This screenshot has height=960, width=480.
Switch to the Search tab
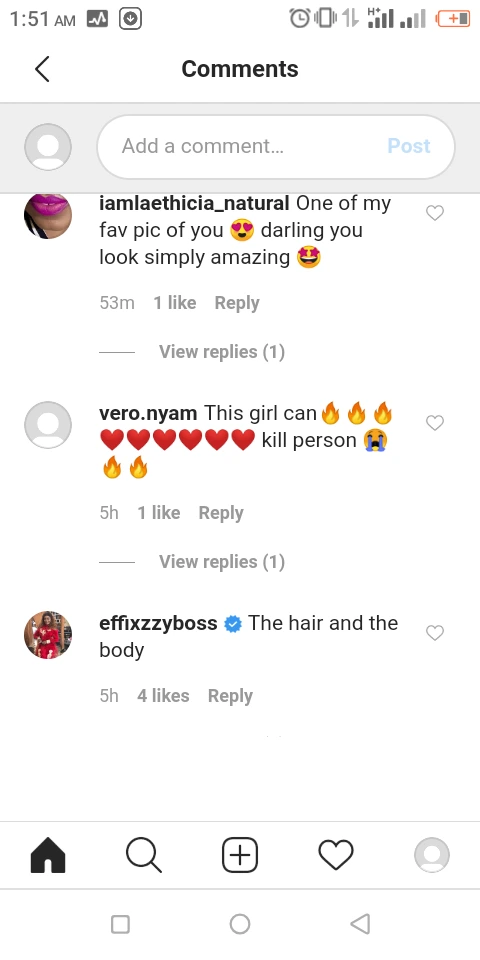coord(144,855)
